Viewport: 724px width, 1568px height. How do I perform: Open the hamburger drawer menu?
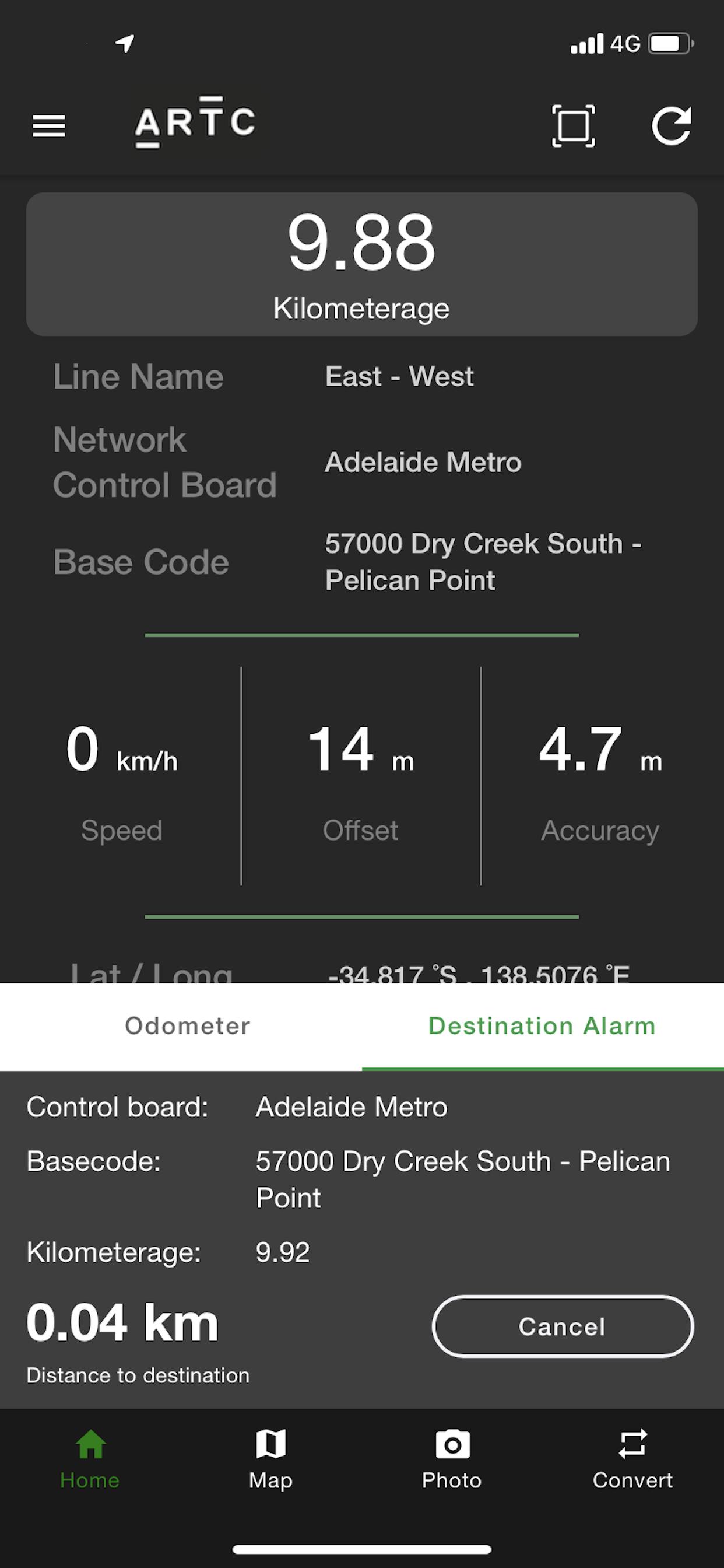(x=48, y=126)
